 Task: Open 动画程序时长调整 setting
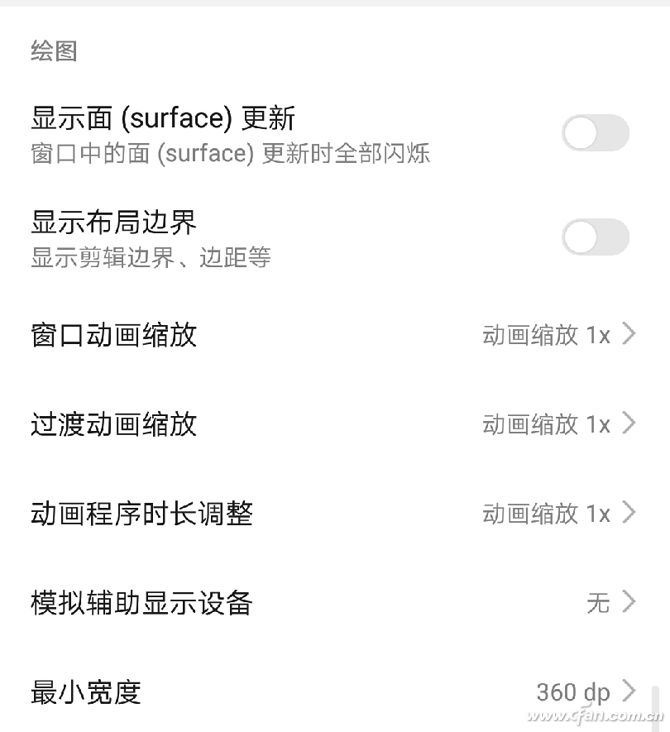pos(334,514)
